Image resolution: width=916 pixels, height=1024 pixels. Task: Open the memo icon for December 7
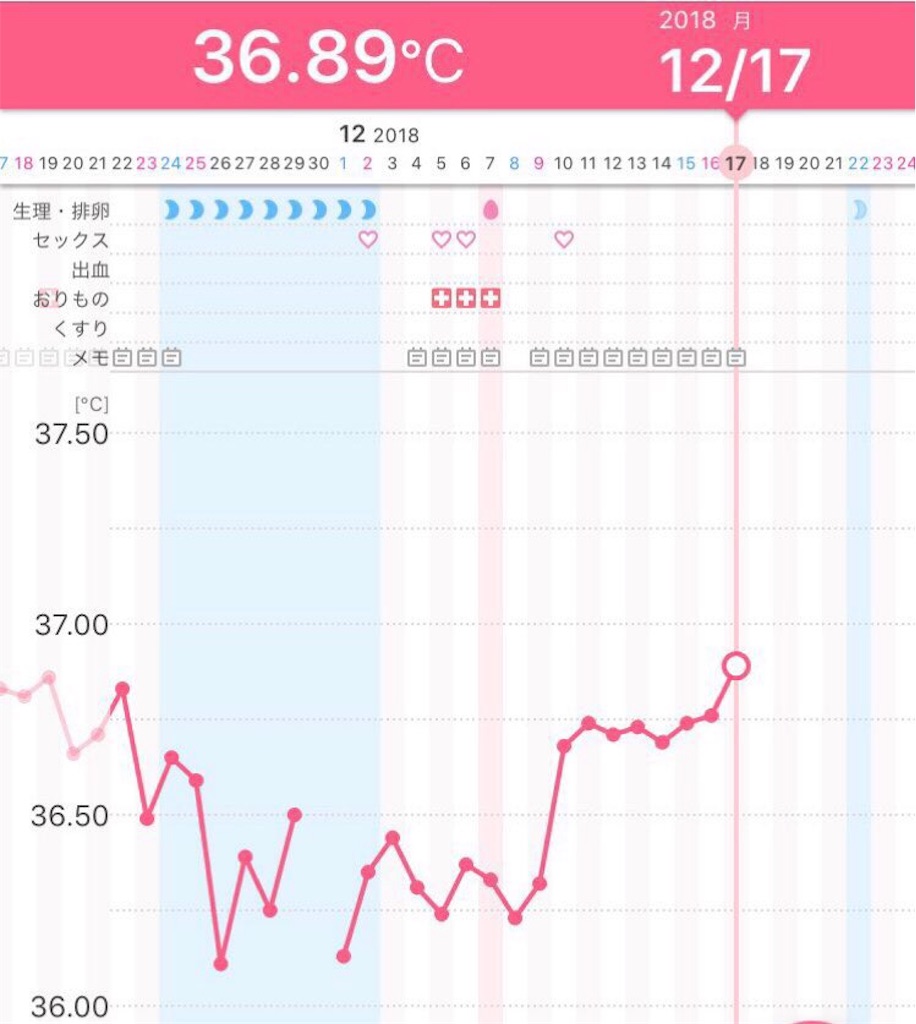coord(490,357)
